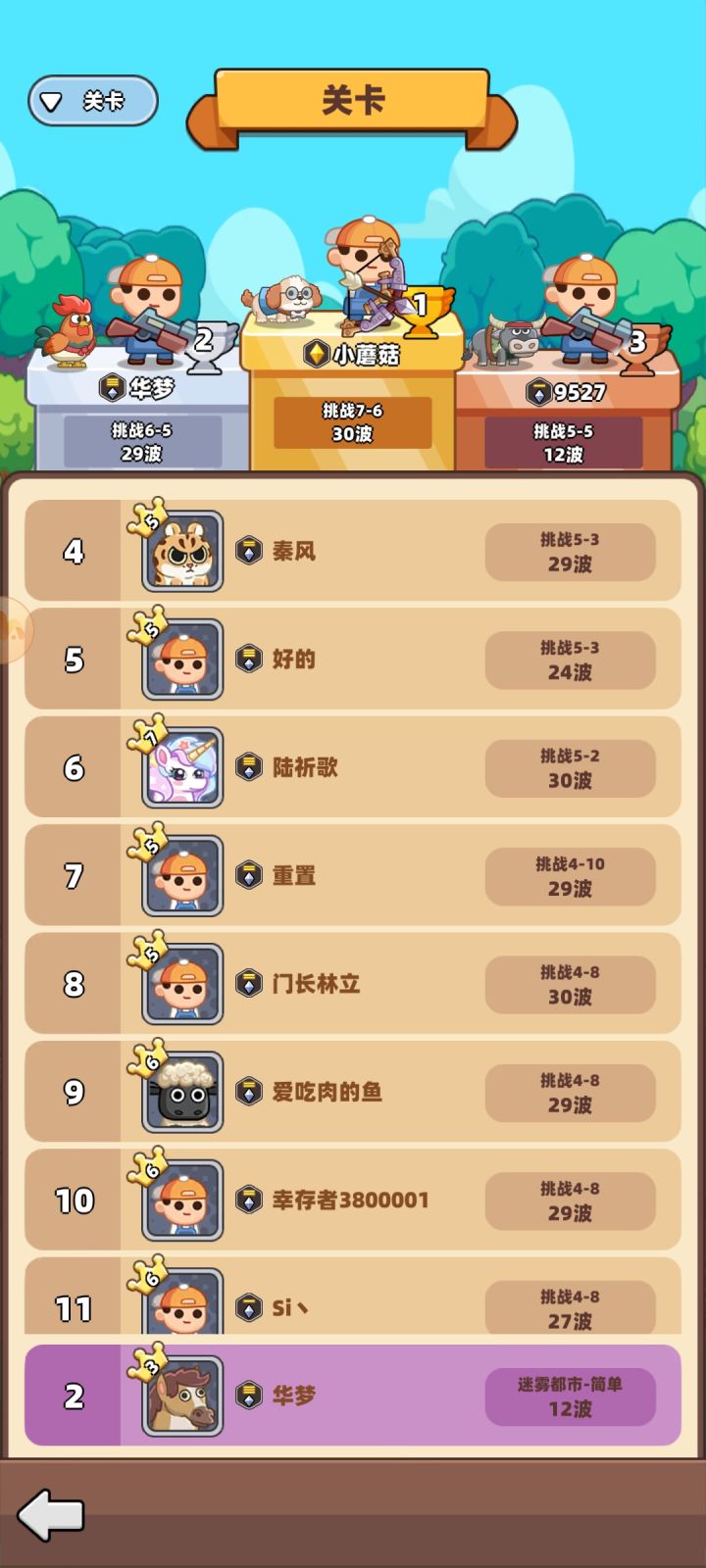Select the sheep avatar of 爱吃肉的鱼

click(181, 1092)
